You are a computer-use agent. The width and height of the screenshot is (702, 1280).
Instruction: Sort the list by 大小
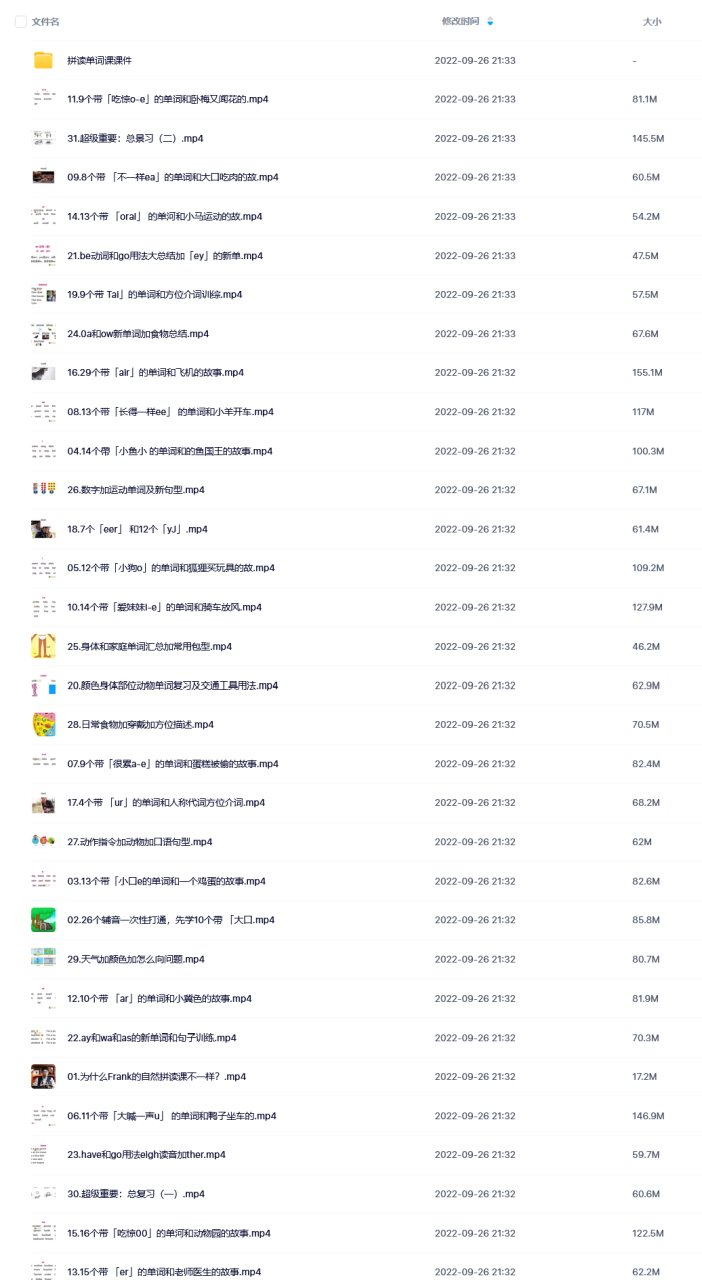pos(652,21)
